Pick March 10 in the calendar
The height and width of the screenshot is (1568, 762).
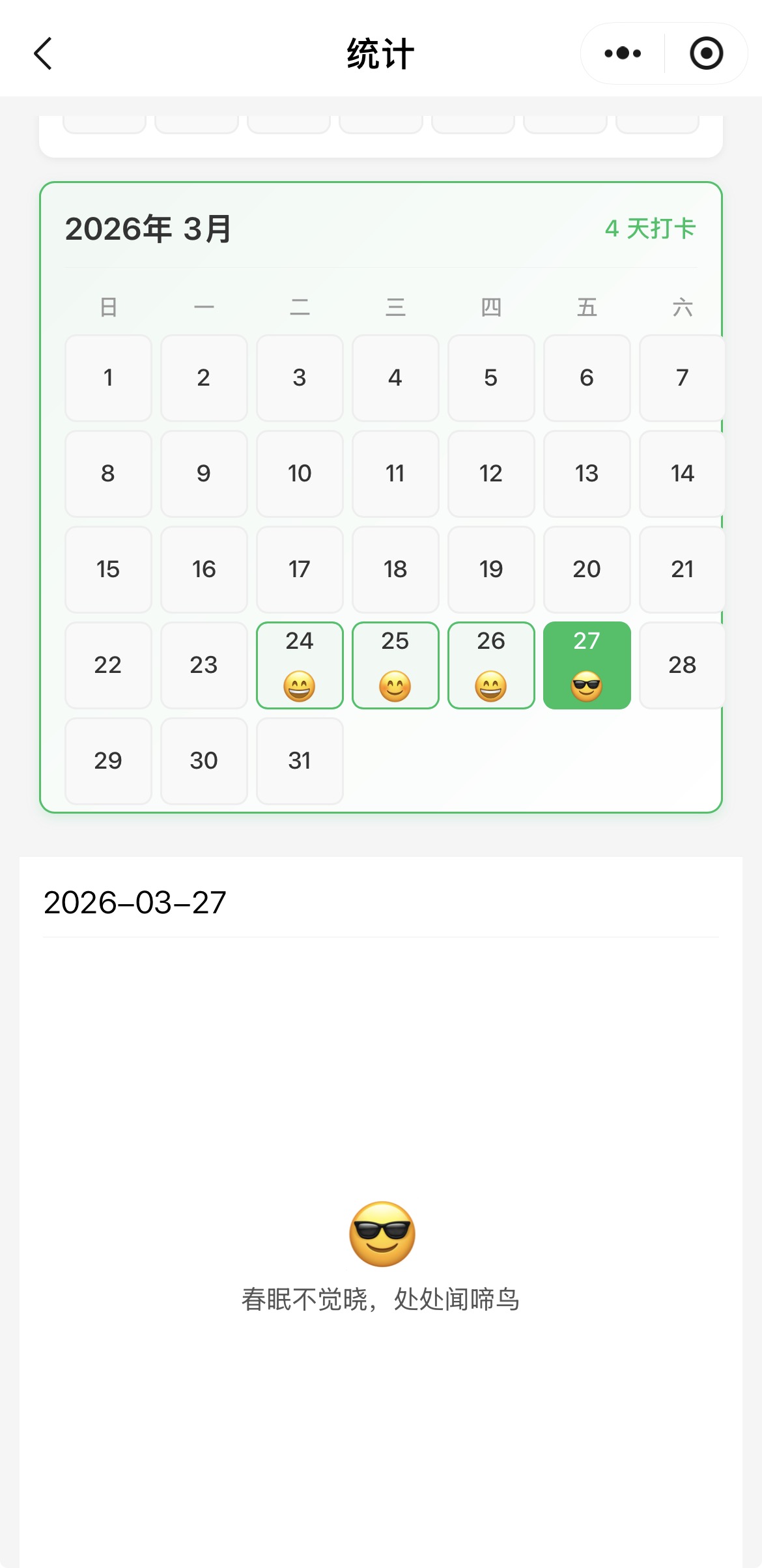tap(300, 474)
